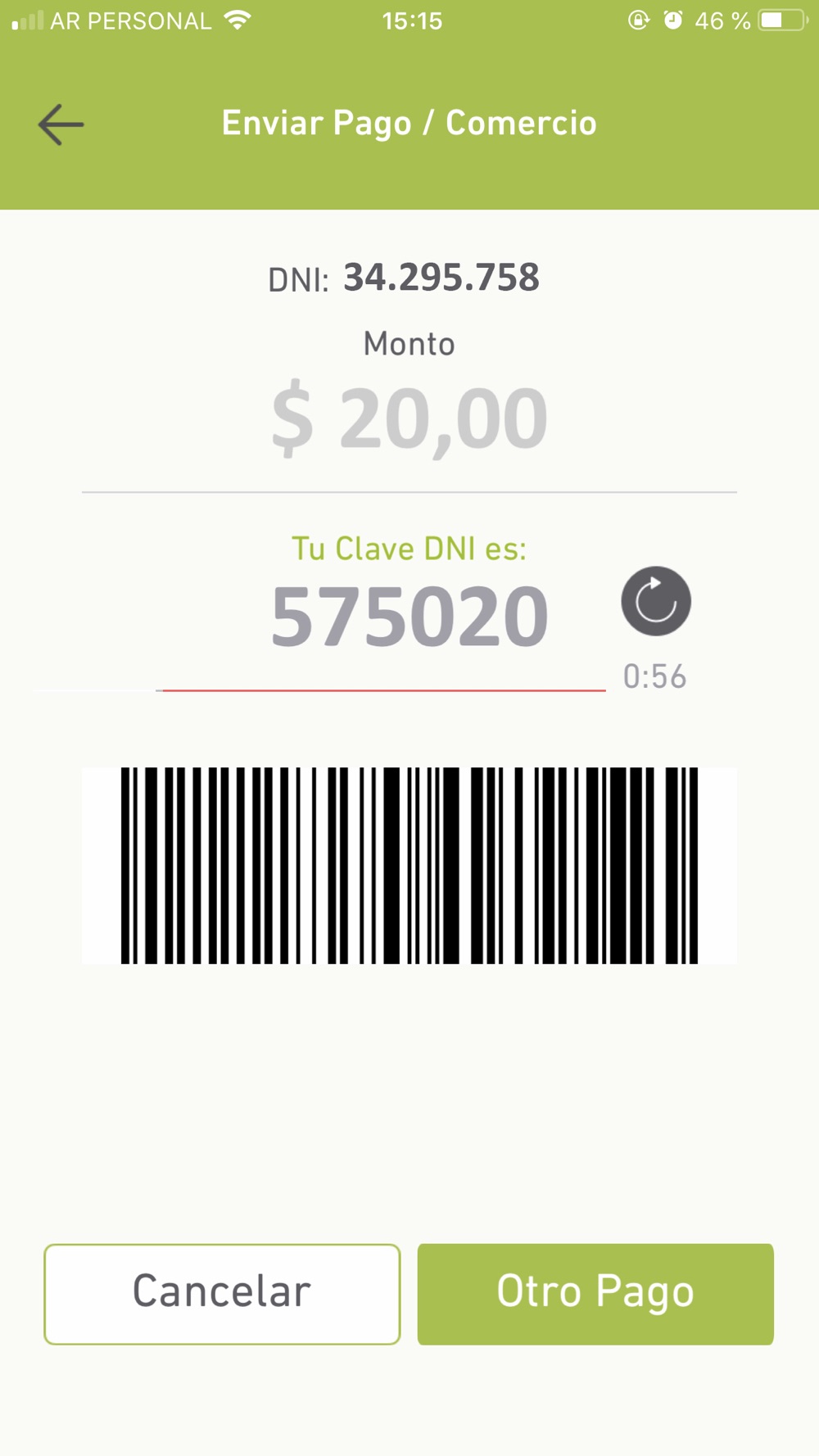Start another payment with Otro Pago
819x1456 pixels.
595,1294
